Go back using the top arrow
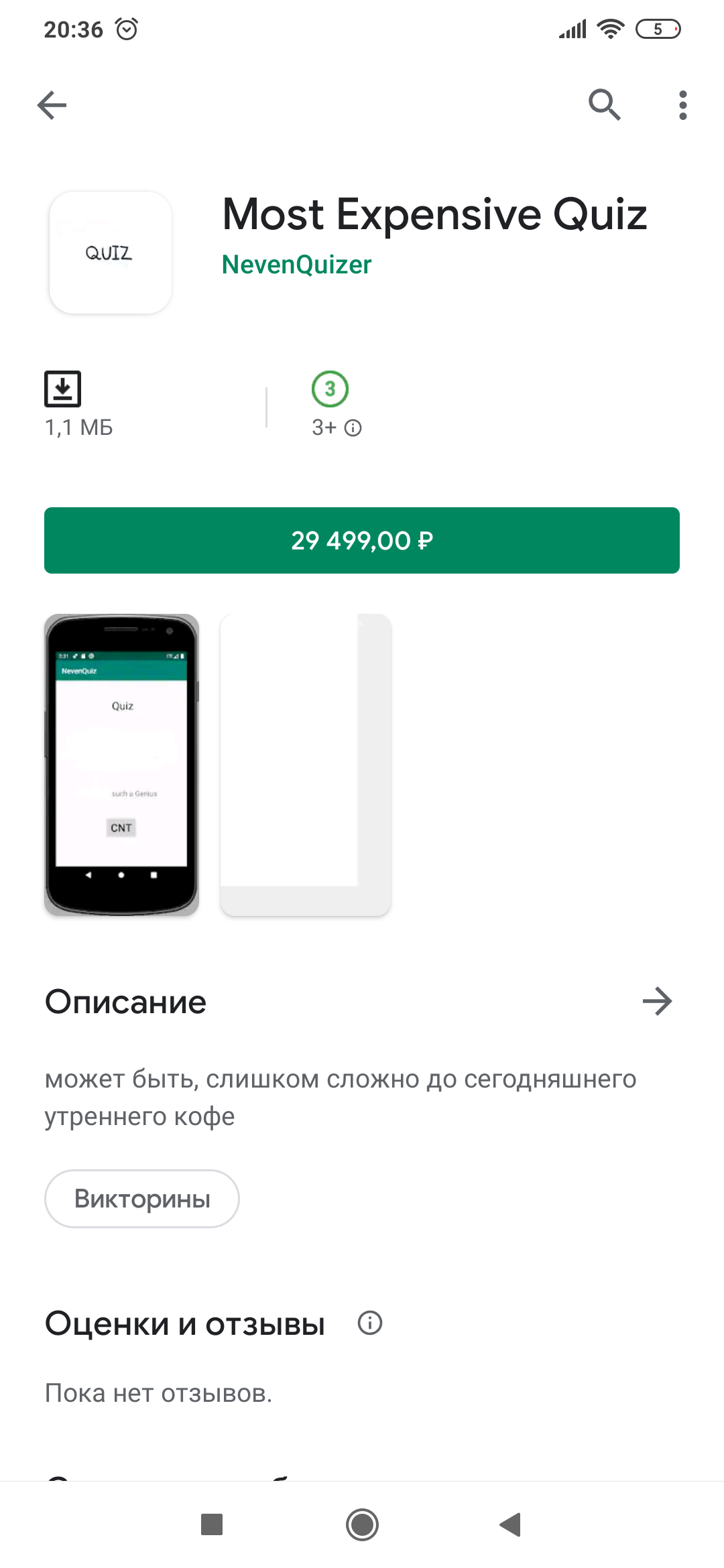This screenshot has width=724, height=1568. click(52, 105)
